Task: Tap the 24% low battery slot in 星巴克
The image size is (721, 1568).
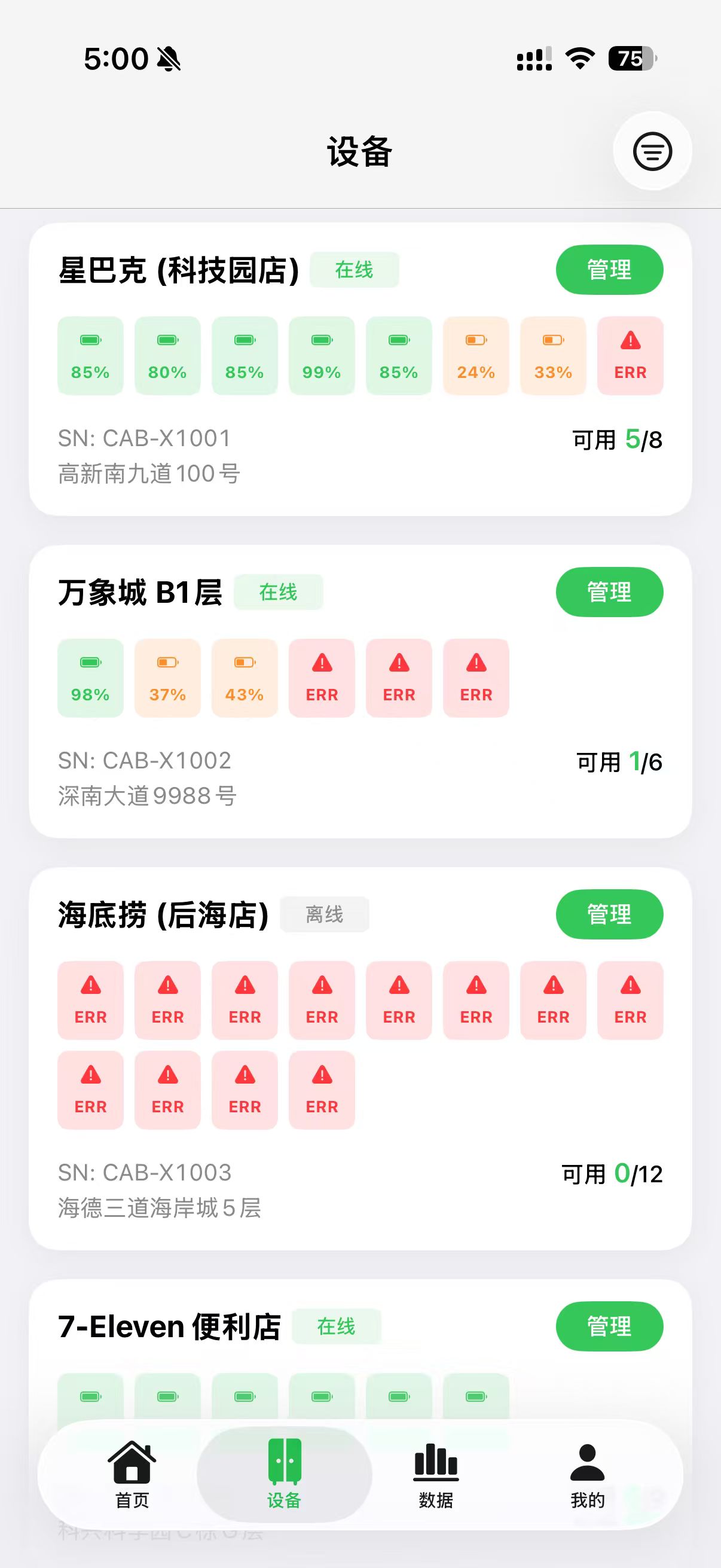Action: [476, 356]
